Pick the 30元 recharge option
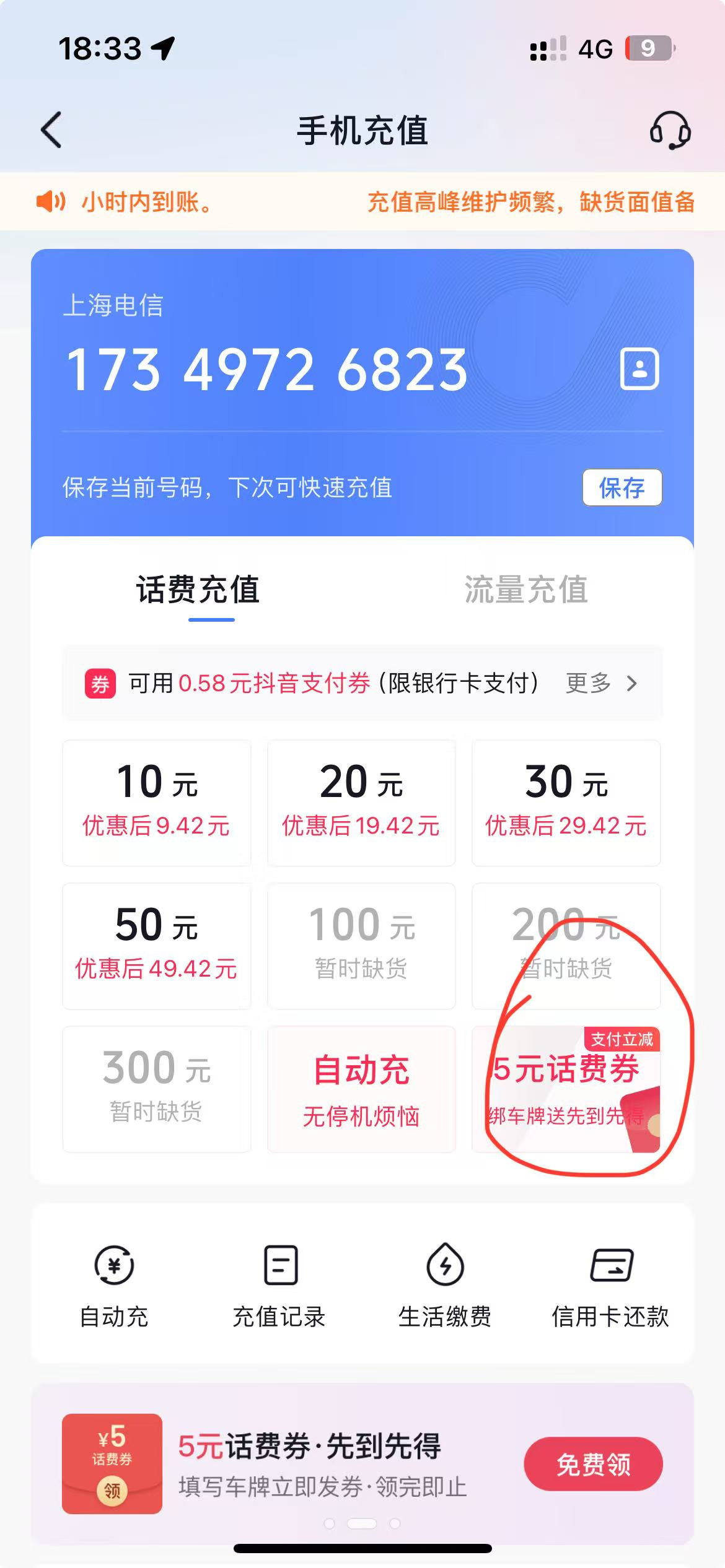725x1568 pixels. click(x=566, y=803)
